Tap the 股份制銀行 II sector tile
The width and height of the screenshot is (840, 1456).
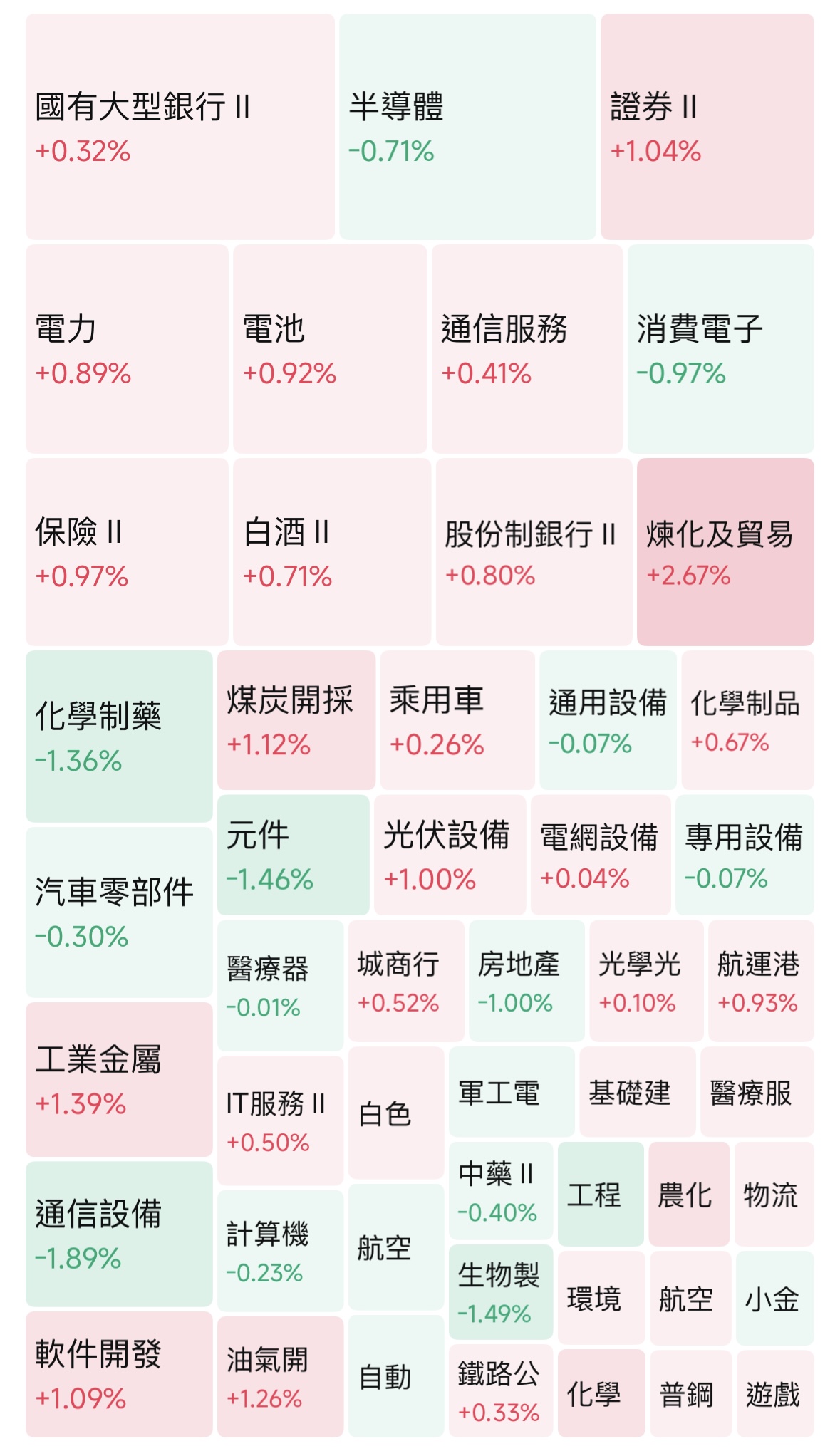click(534, 552)
